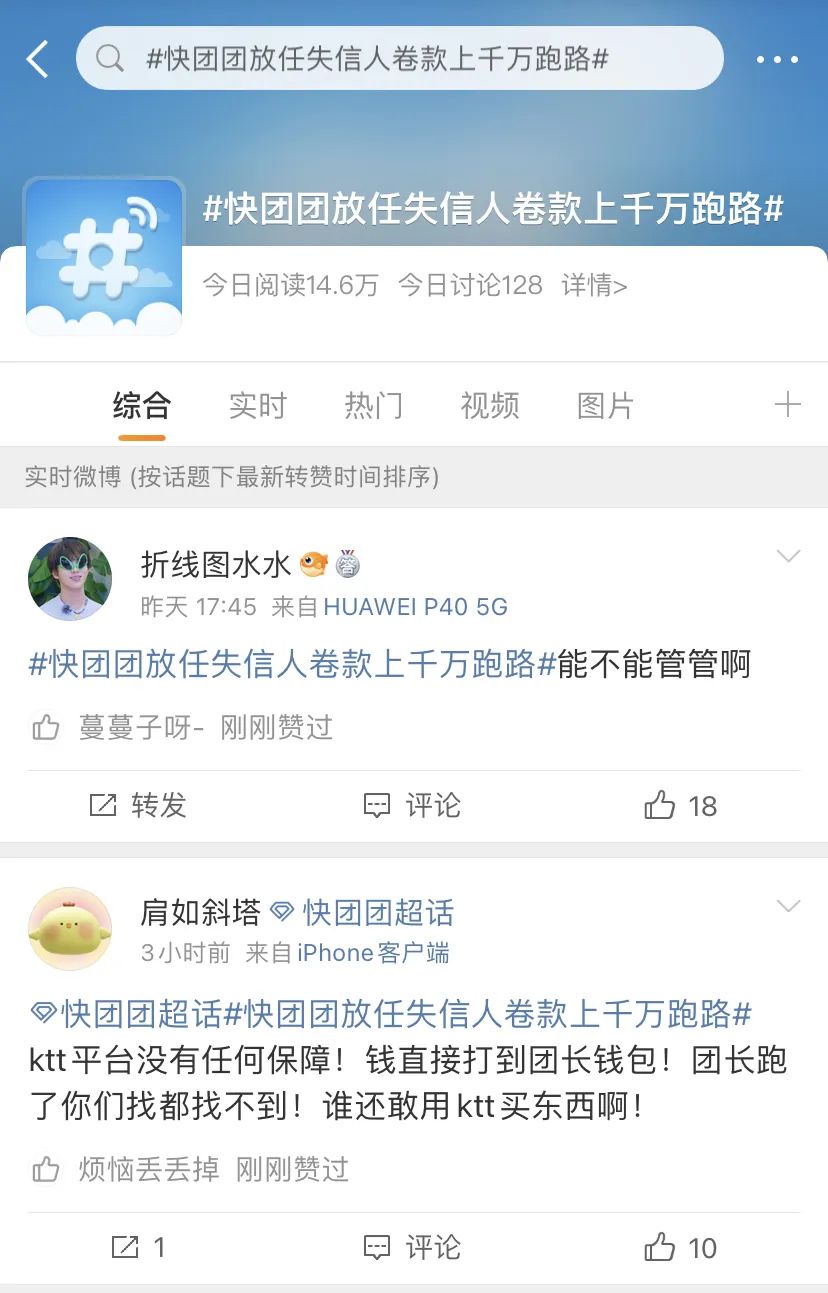Screen dimensions: 828x1293
Task: Switch to the 视频 tab
Action: [x=489, y=406]
